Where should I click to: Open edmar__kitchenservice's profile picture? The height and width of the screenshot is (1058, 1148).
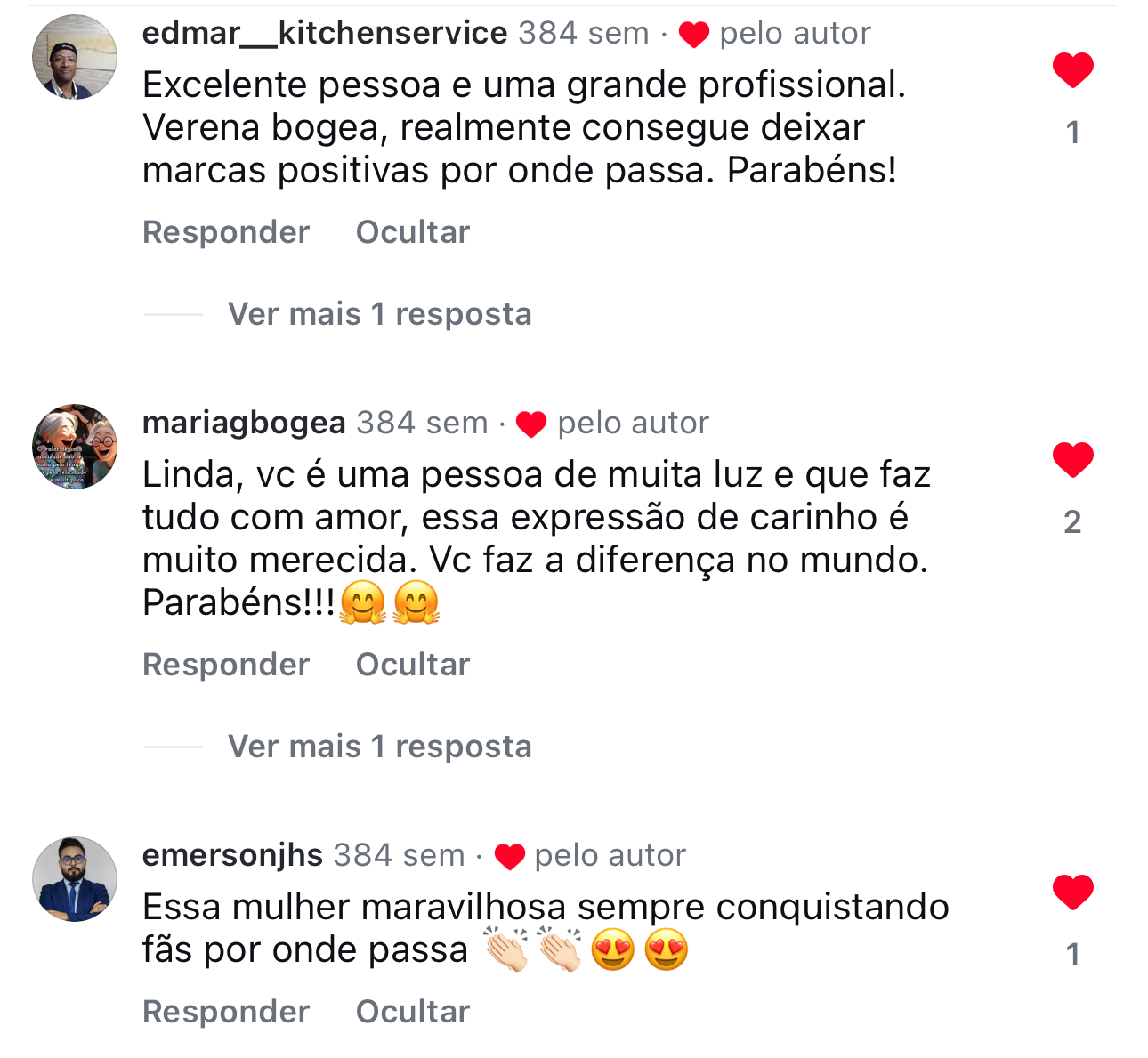tap(75, 57)
